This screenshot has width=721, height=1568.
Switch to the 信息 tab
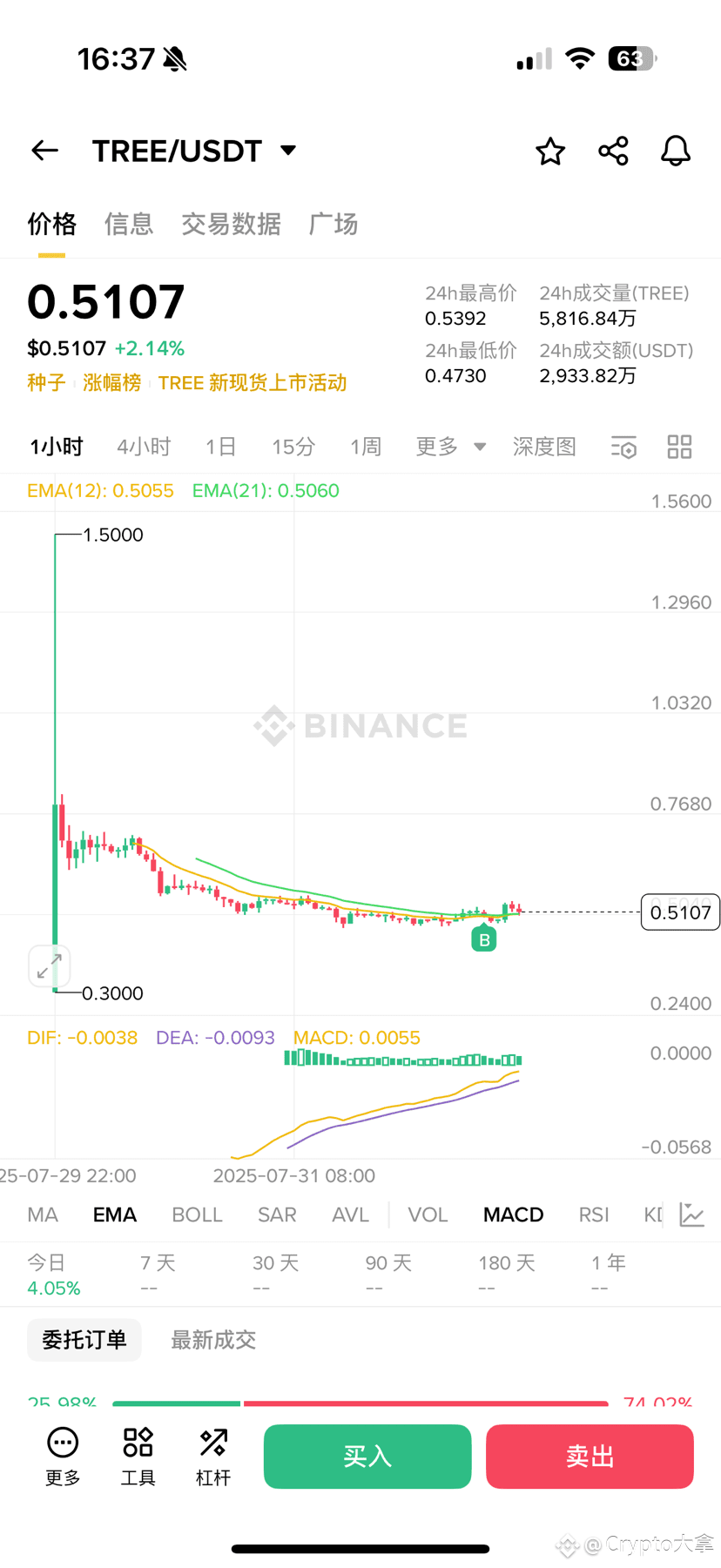pyautogui.click(x=129, y=224)
